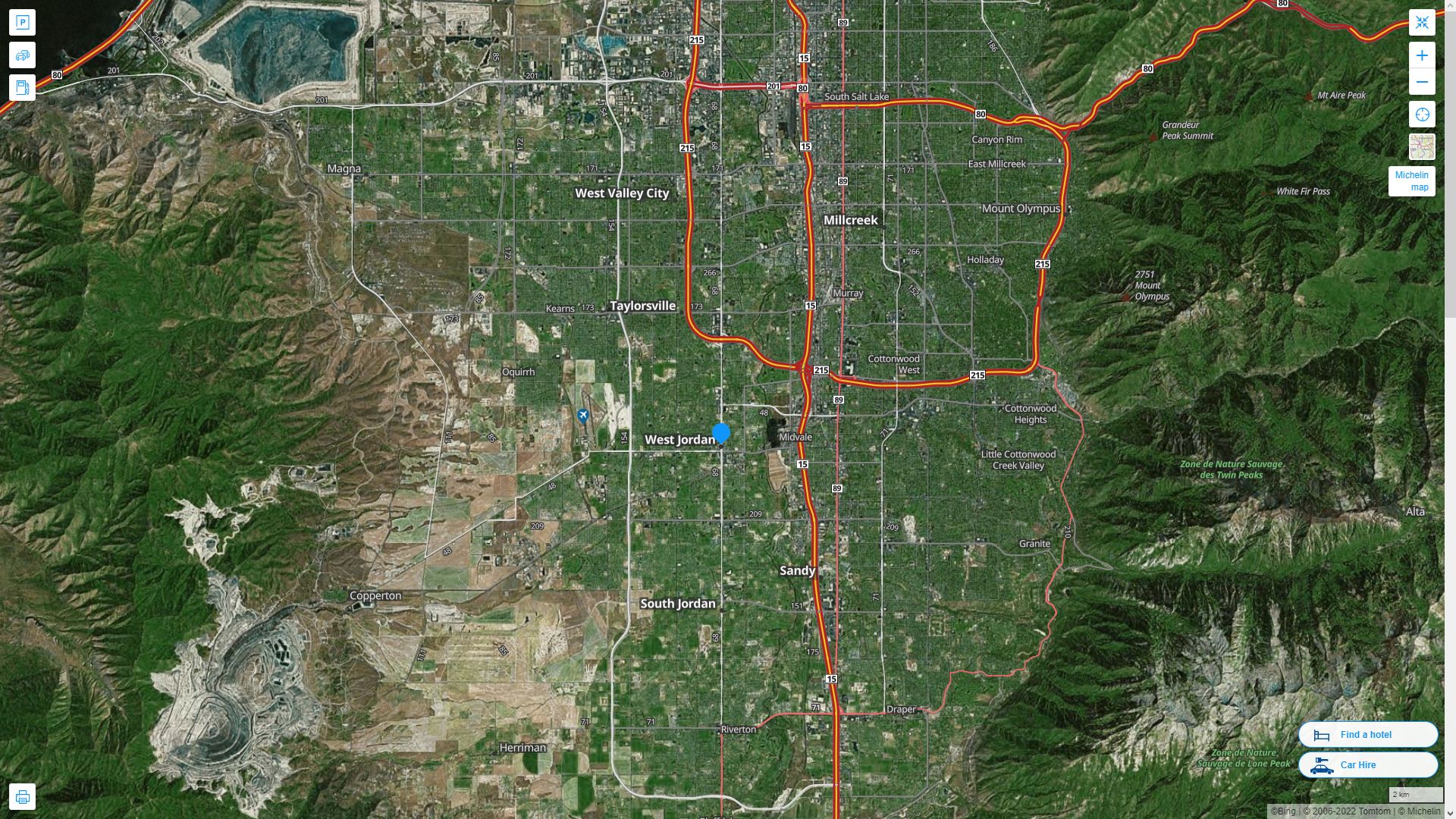
Task: Show parking locations on the map
Action: [x=22, y=22]
